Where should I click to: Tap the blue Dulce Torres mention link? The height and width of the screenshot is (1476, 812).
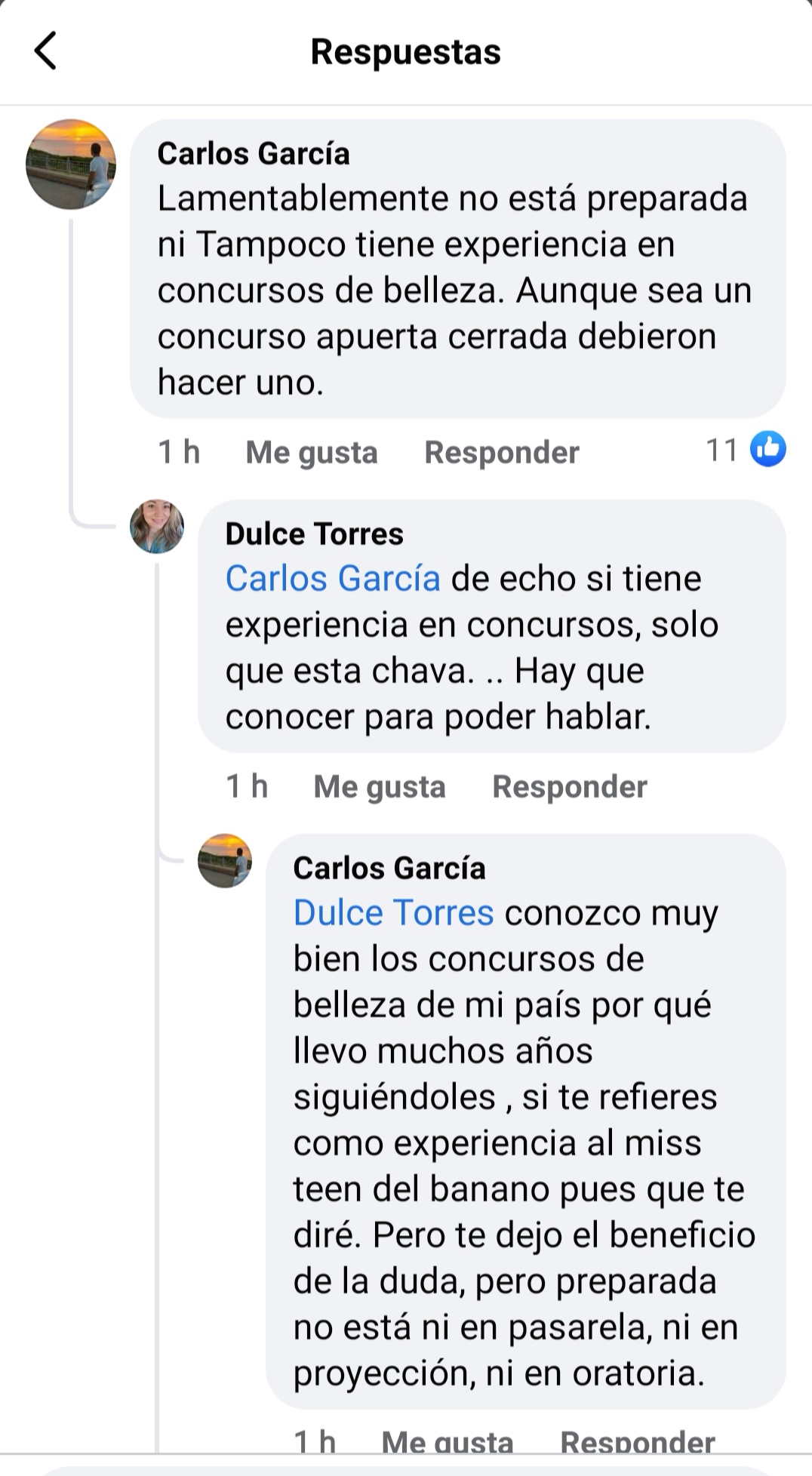(x=393, y=913)
